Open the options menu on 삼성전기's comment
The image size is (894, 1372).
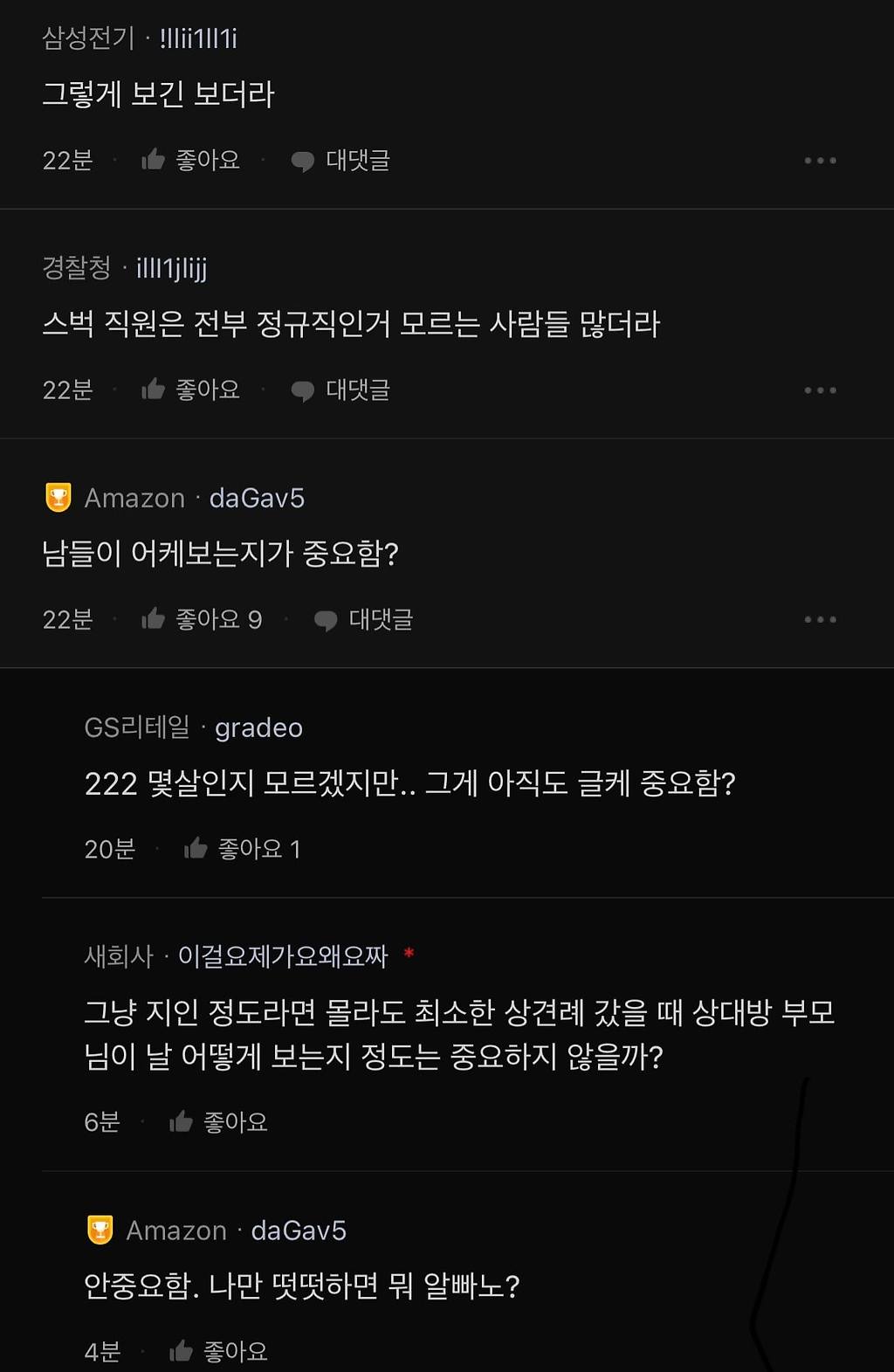(x=820, y=159)
